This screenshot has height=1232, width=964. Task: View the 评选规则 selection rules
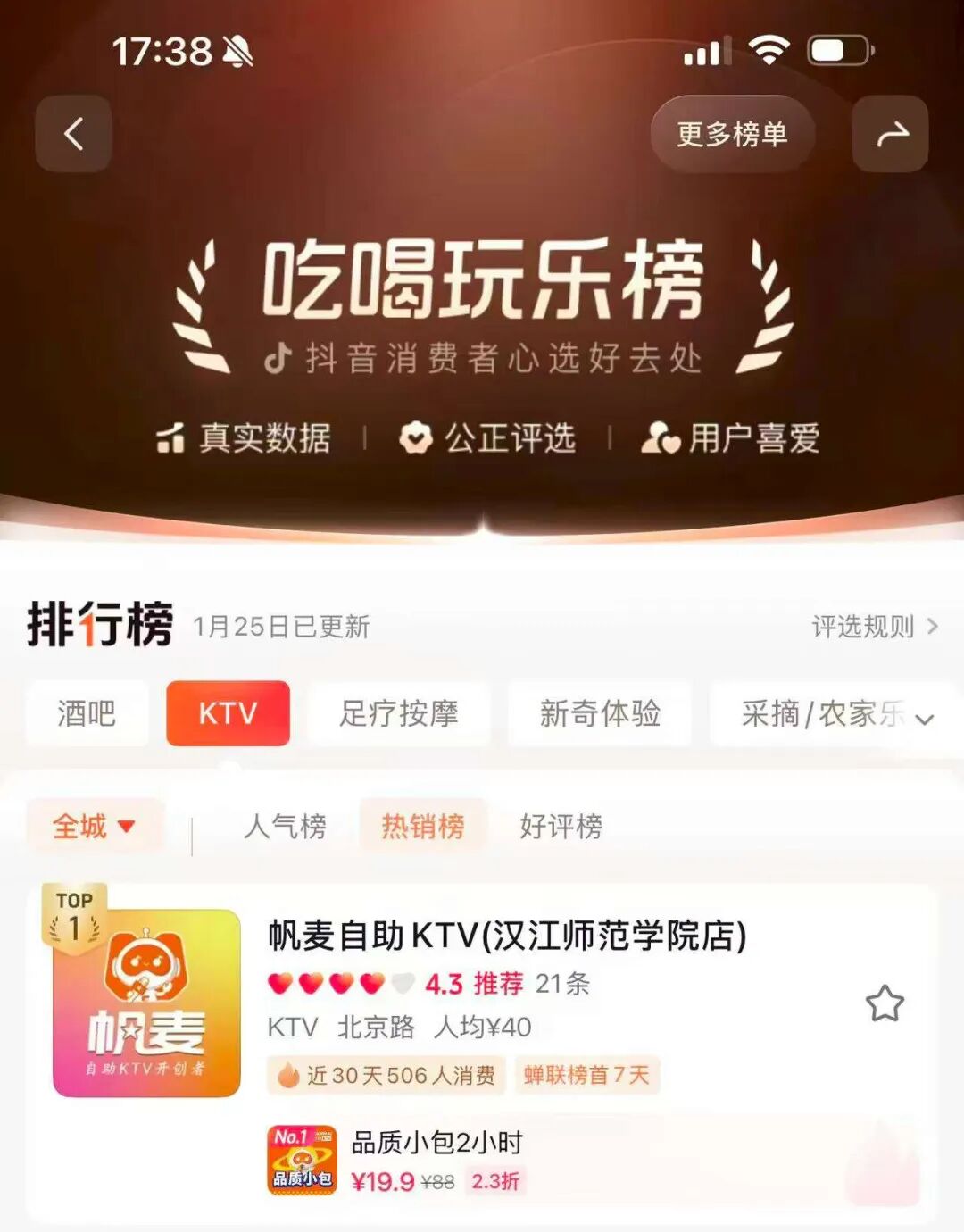coord(875,627)
